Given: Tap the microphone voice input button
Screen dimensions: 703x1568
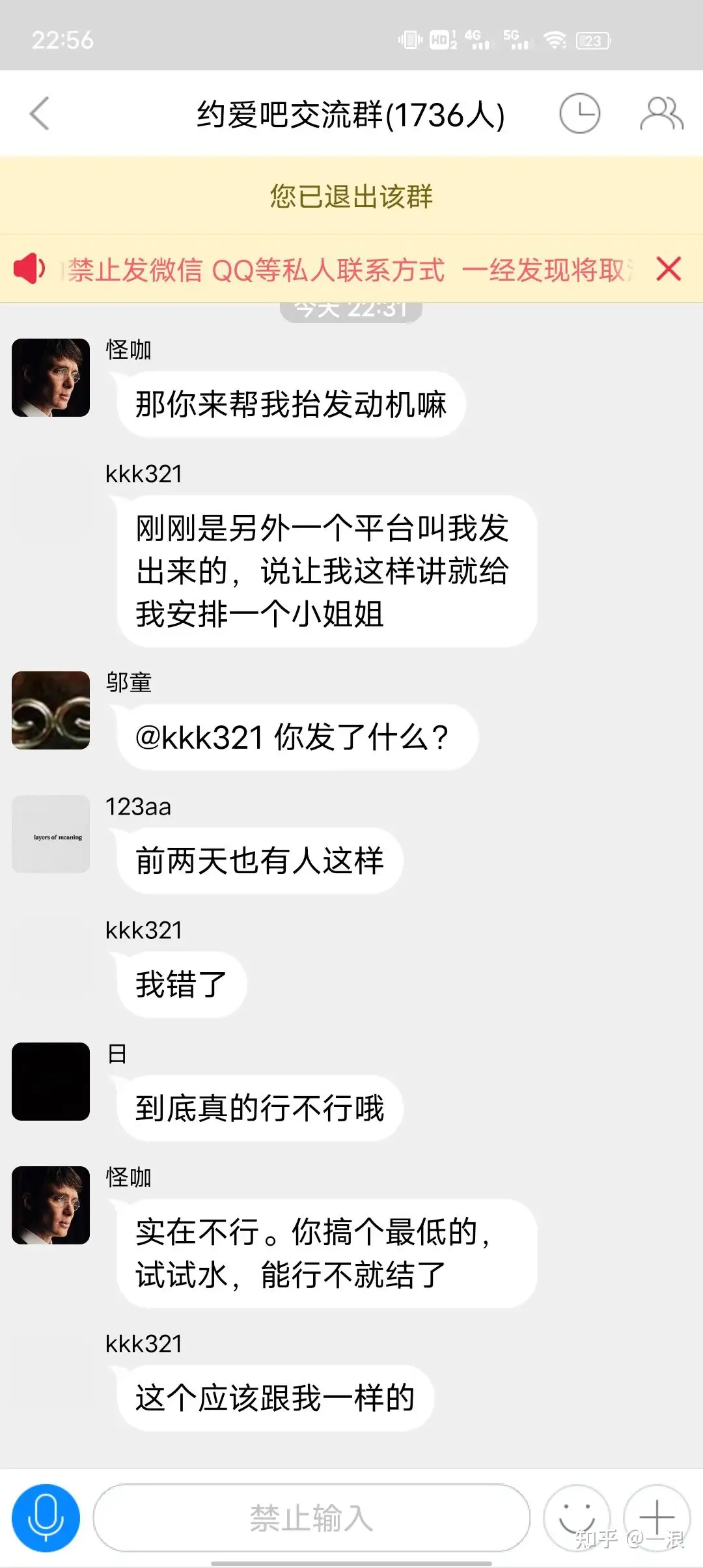Looking at the screenshot, I should coord(46,1518).
